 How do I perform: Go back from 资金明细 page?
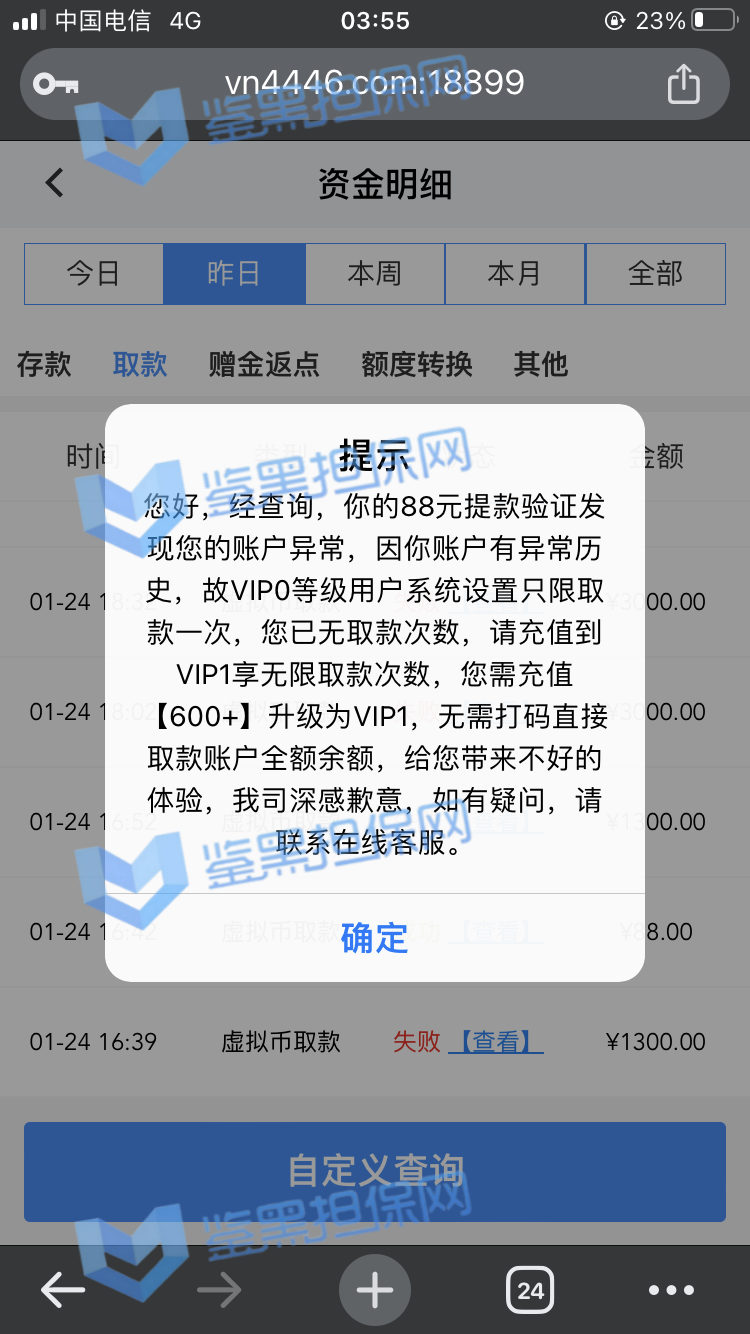click(55, 183)
